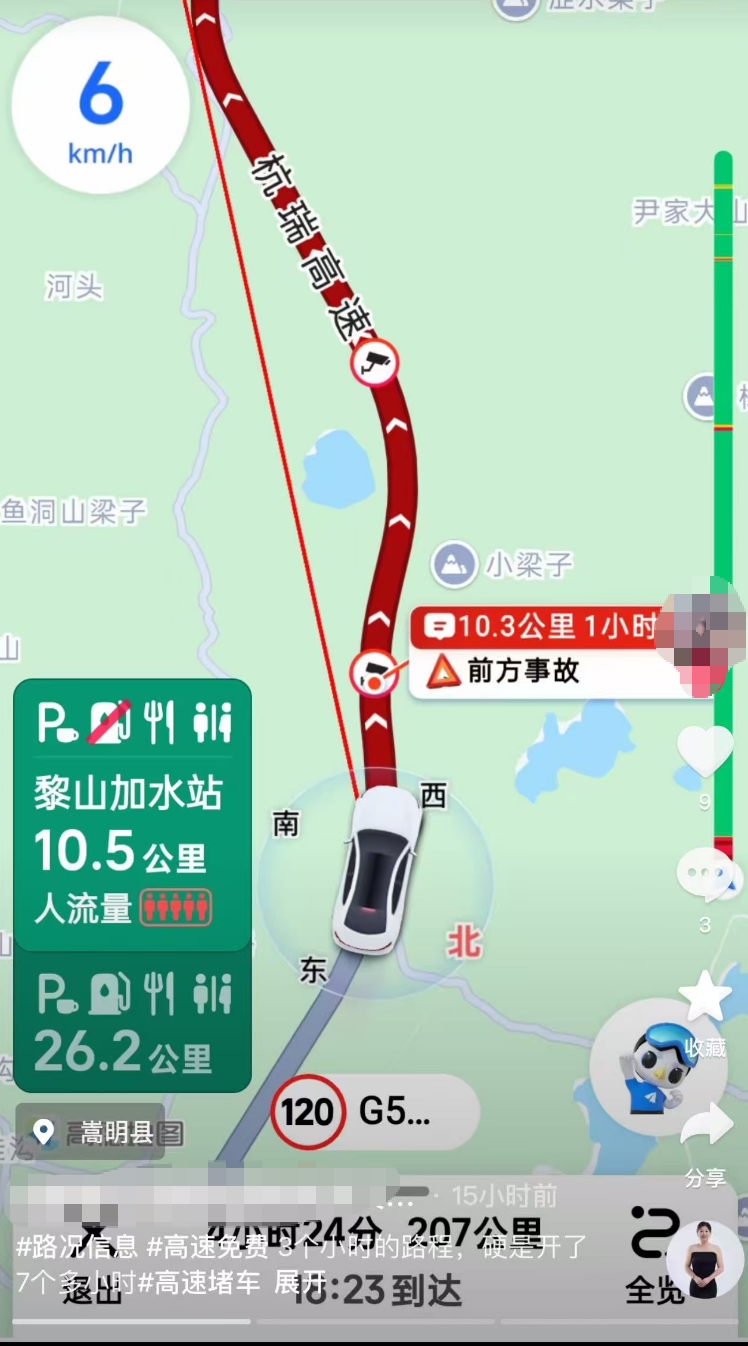The image size is (748, 1346).
Task: Open the #路况信息 hashtag
Action: (x=77, y=1247)
